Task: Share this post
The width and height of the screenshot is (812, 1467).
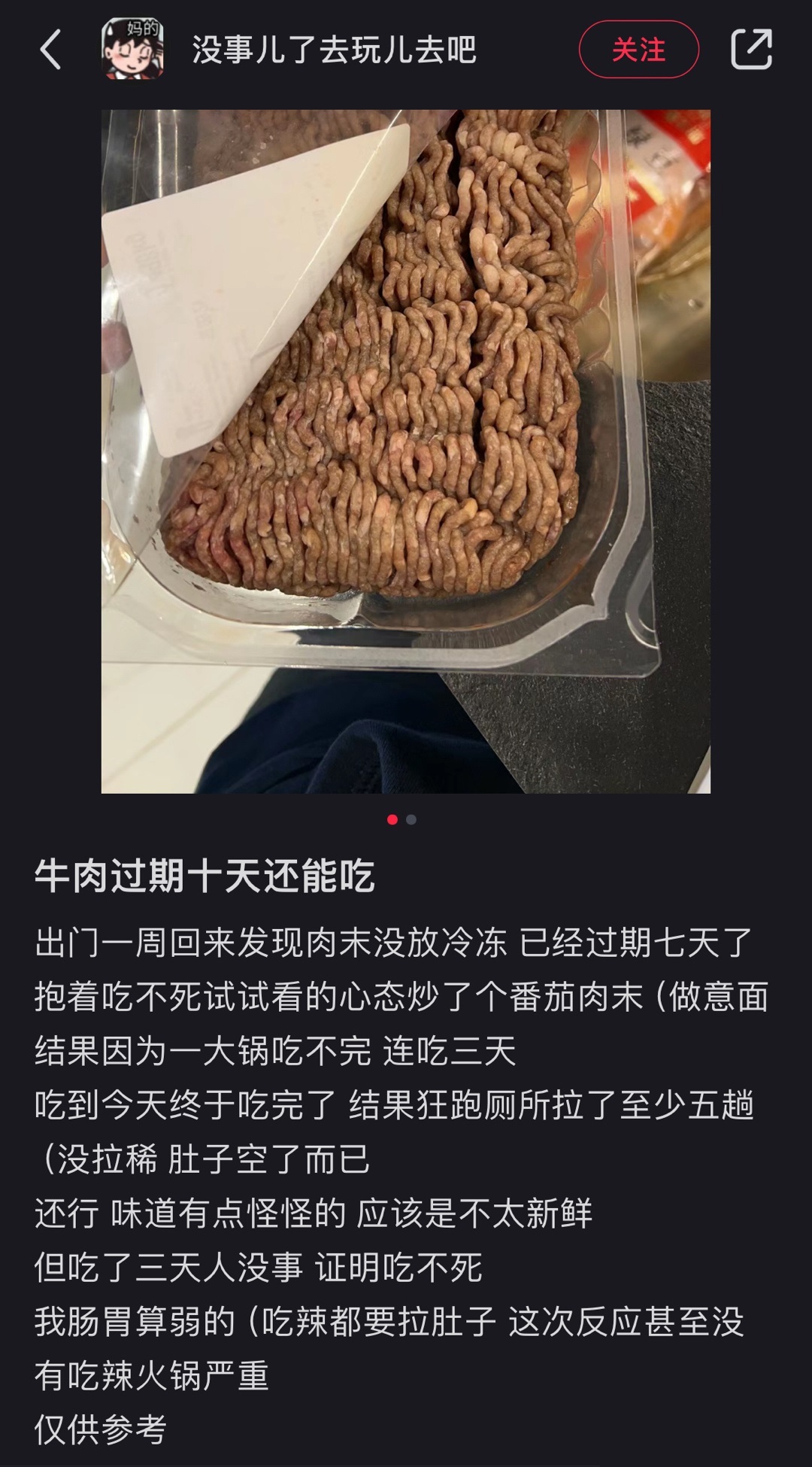Action: [751, 50]
